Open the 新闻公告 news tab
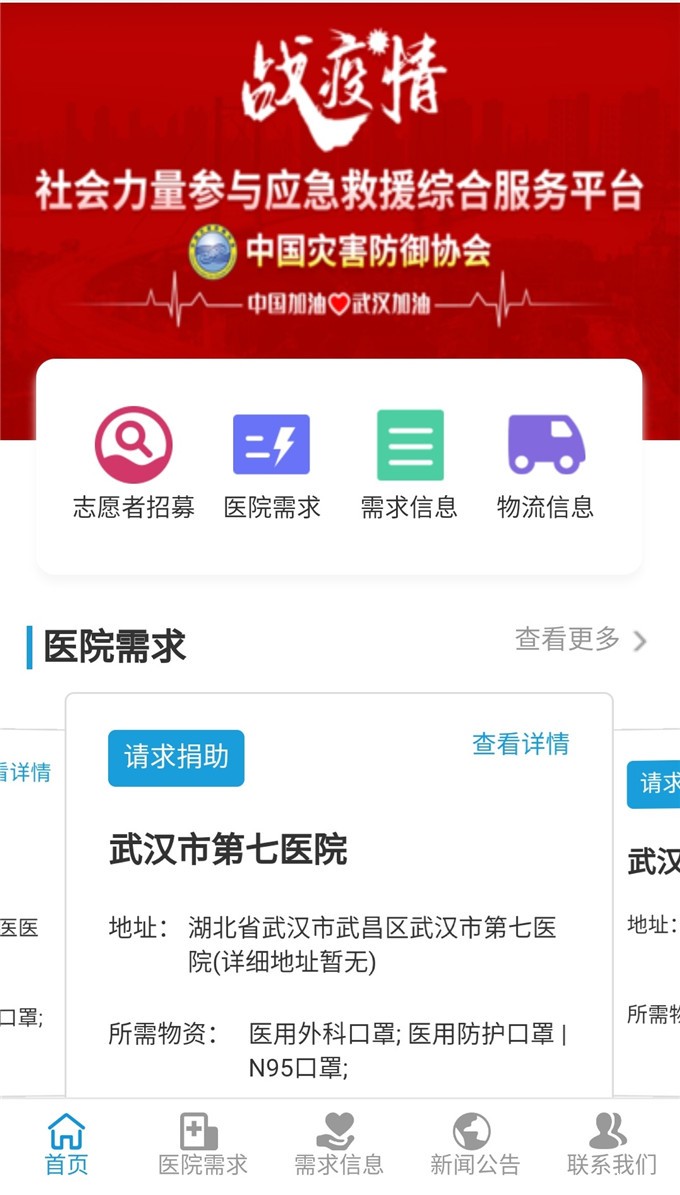This screenshot has width=680, height=1195. coord(474,1146)
